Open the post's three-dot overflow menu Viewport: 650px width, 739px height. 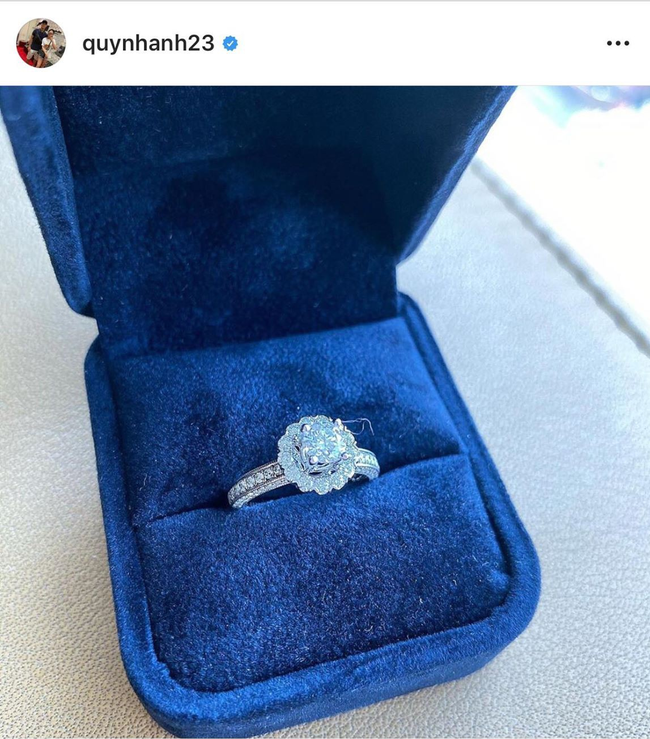click(617, 44)
